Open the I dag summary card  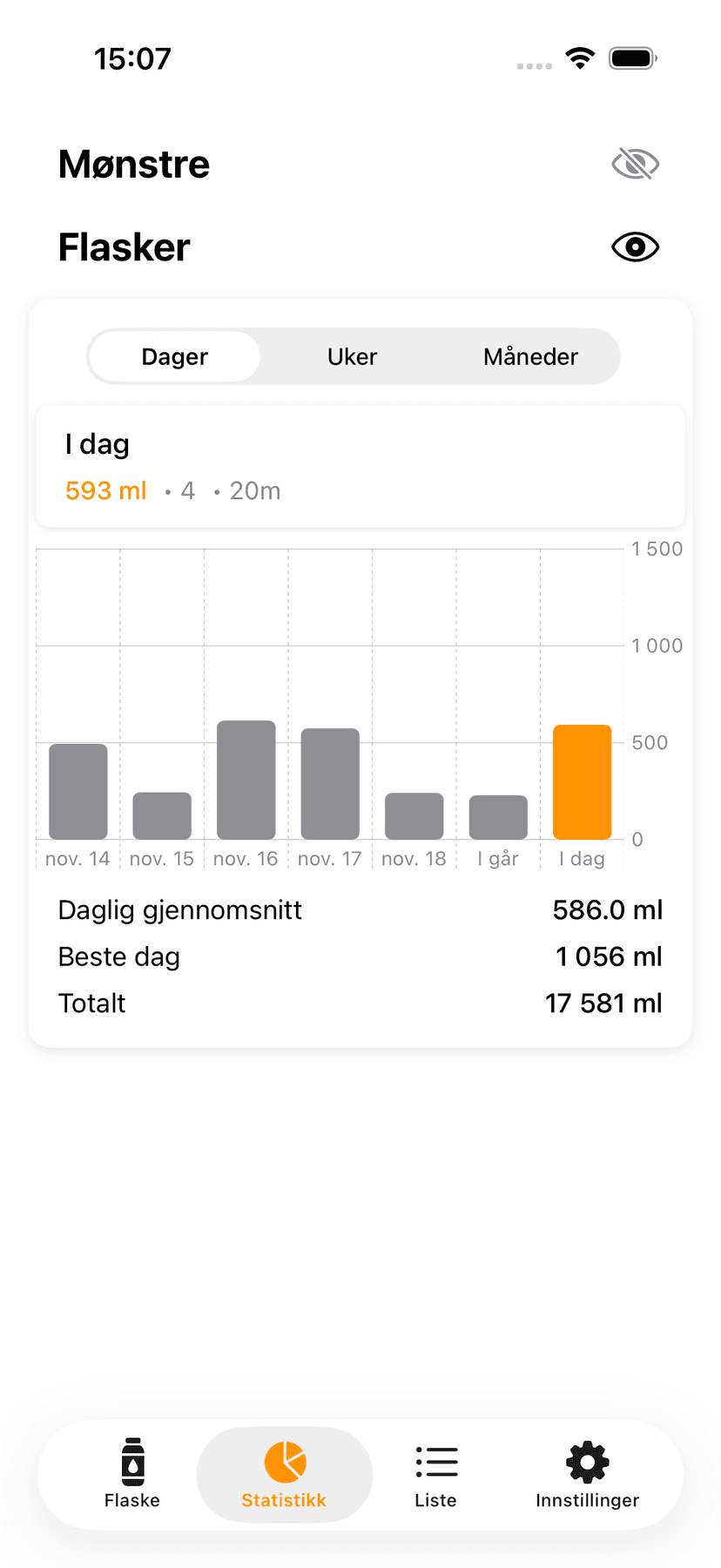point(360,466)
